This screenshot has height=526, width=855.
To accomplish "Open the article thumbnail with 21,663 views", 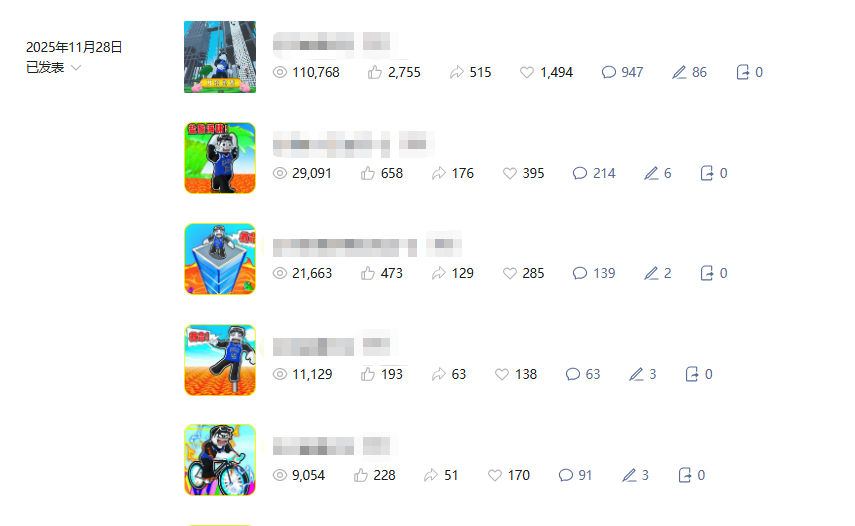I will (220, 259).
